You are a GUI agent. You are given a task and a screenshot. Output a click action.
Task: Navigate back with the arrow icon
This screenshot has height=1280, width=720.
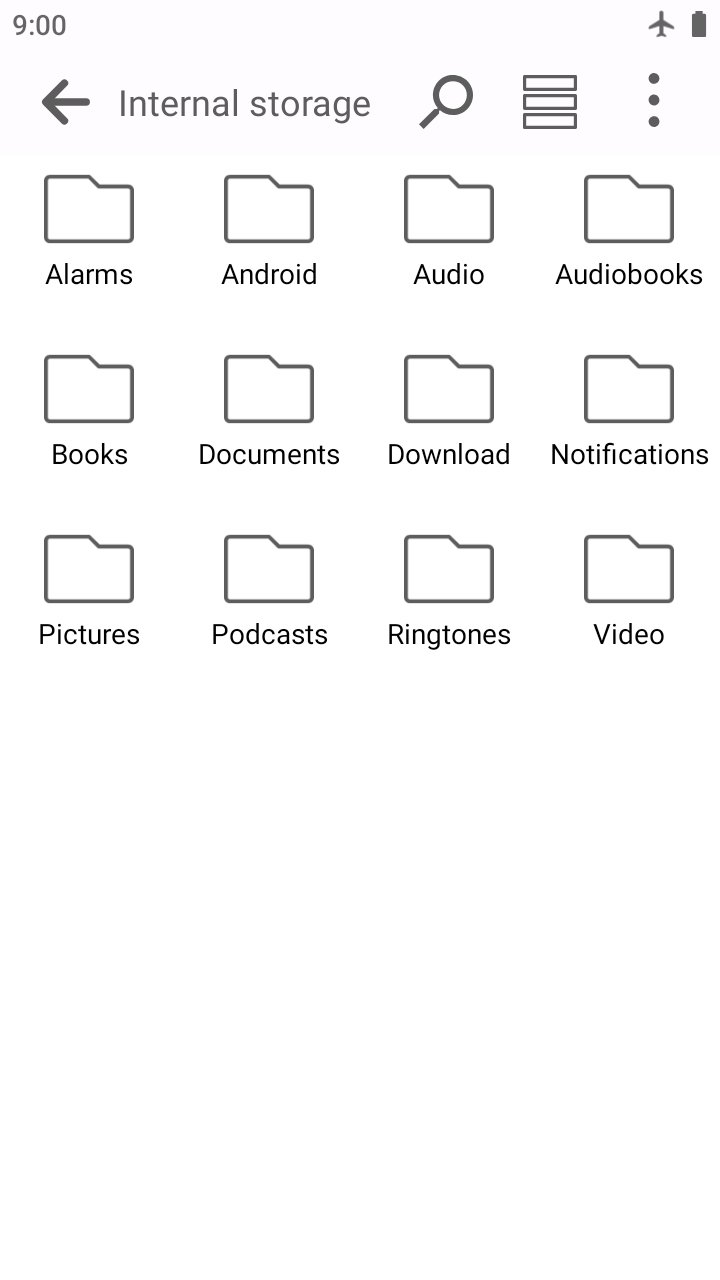pyautogui.click(x=63, y=100)
